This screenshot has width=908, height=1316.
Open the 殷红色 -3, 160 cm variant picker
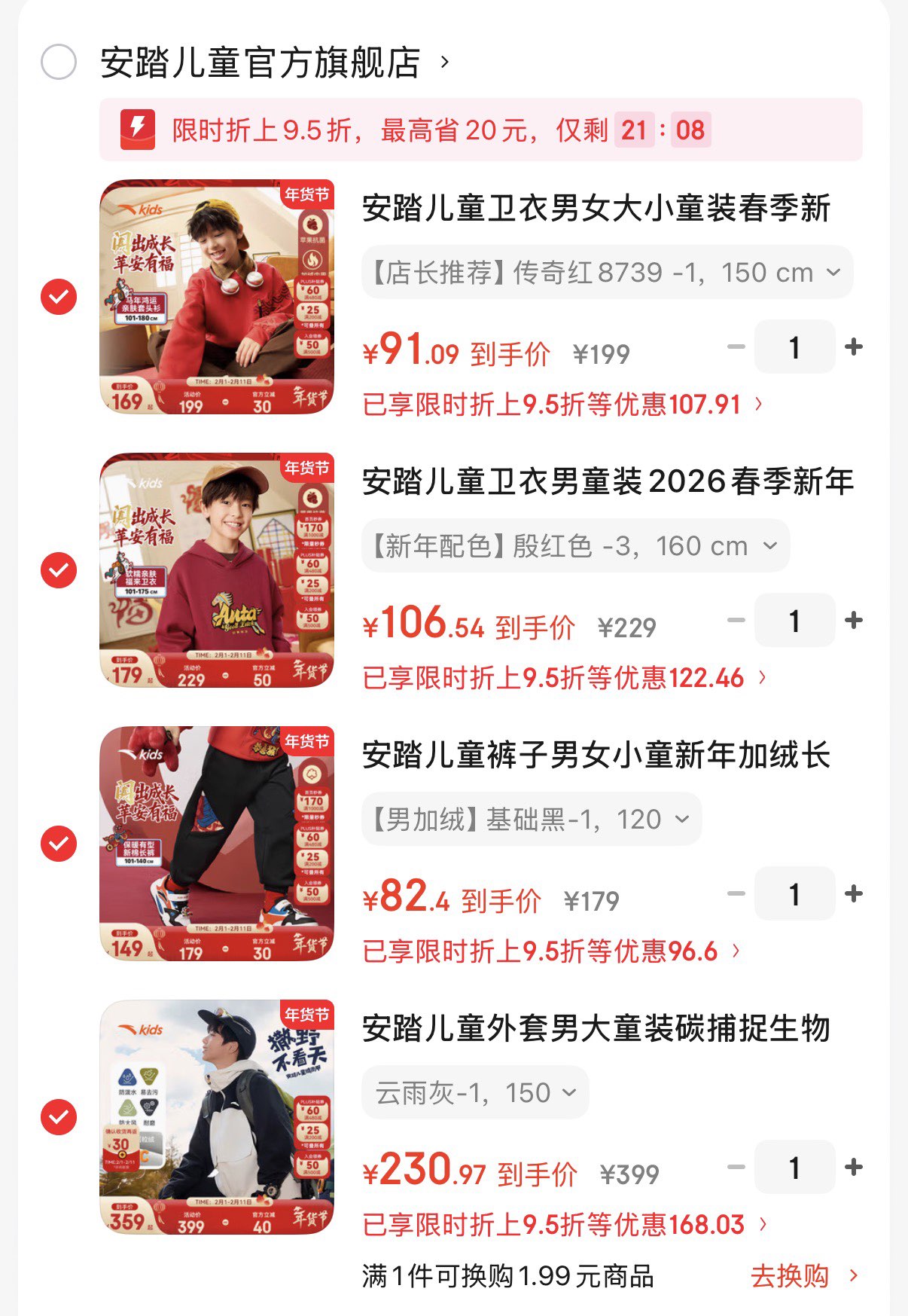pos(575,545)
